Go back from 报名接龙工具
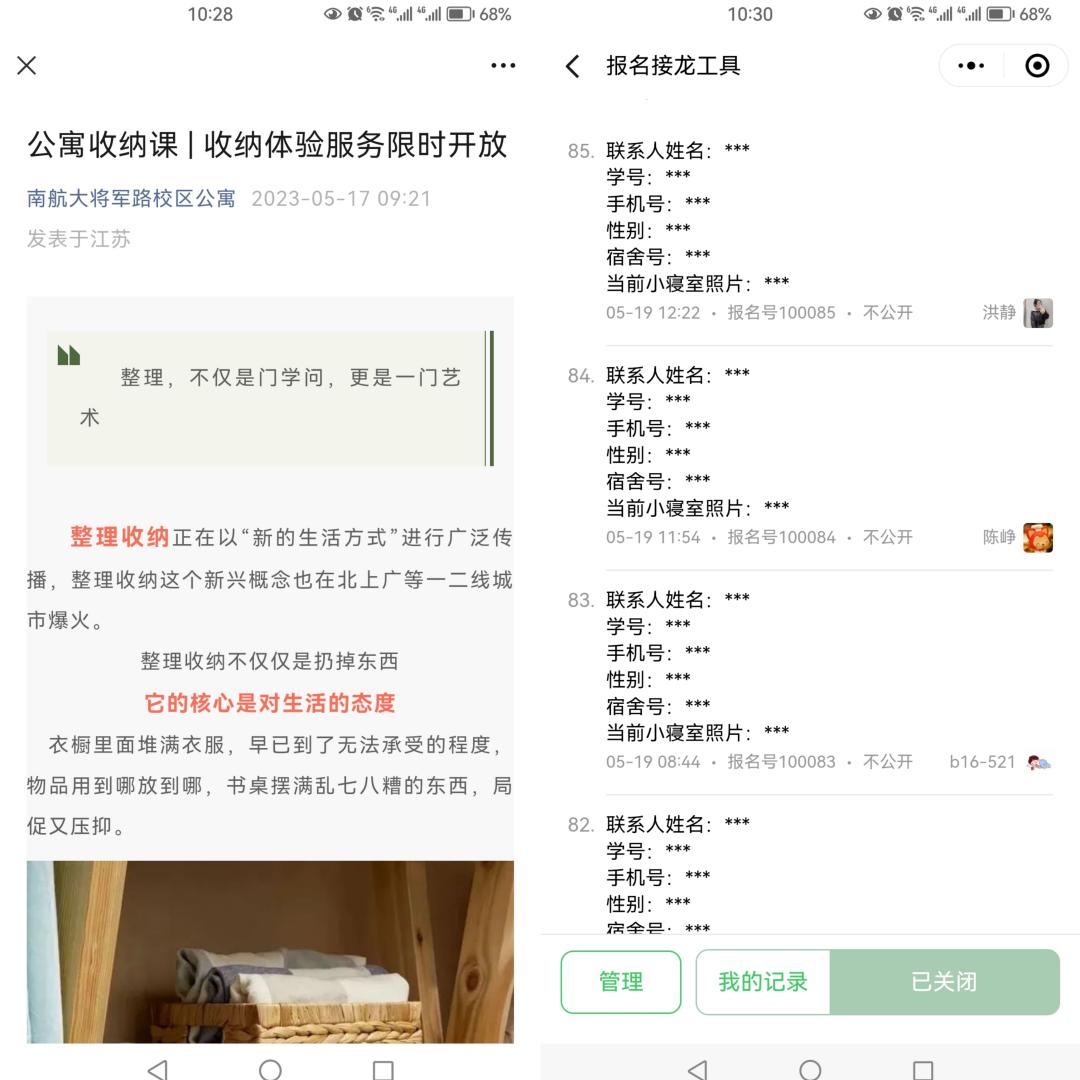Image resolution: width=1080 pixels, height=1080 pixels. coord(573,67)
